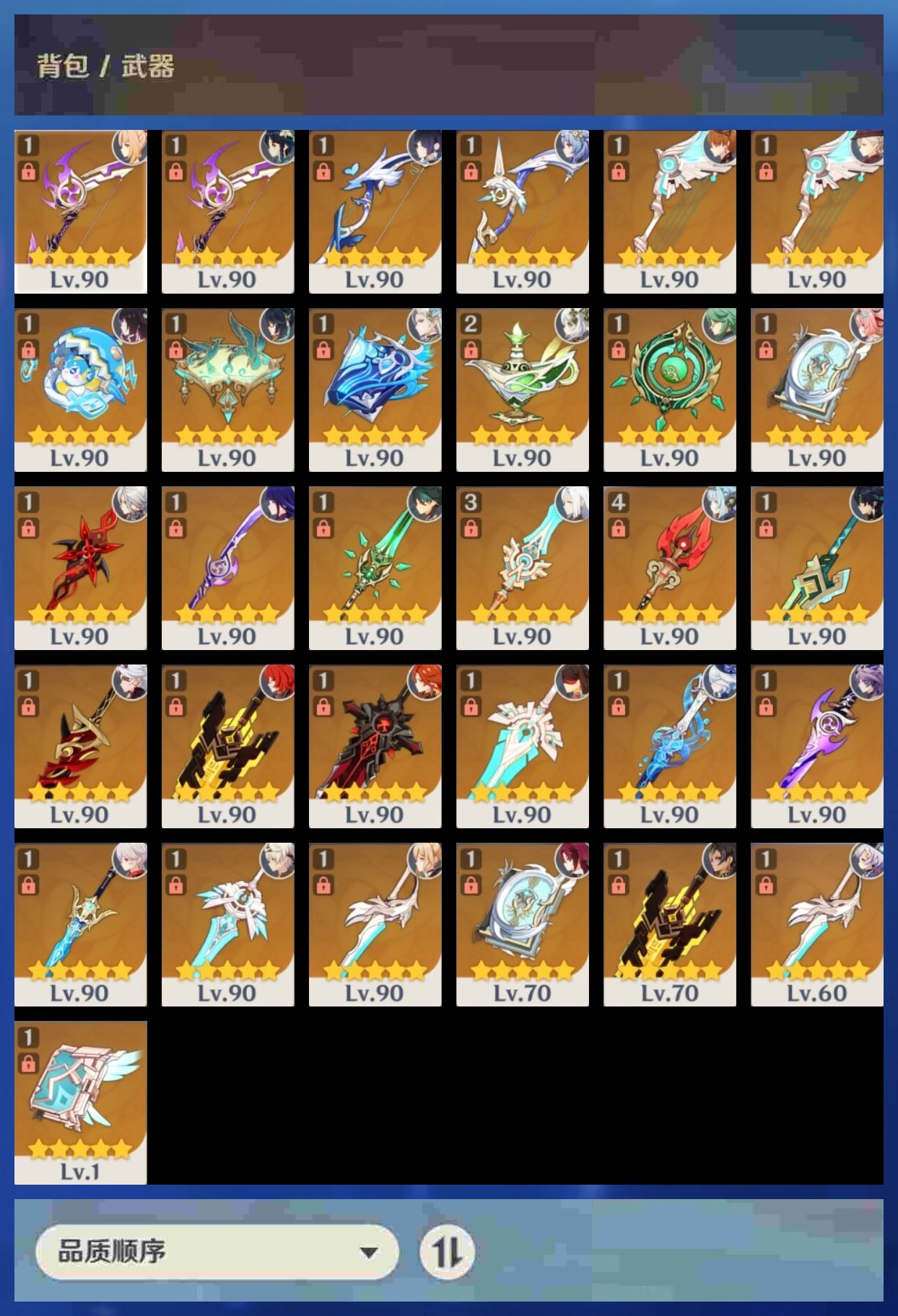Screen dimensions: 898x1316
Task: Select the Lv.60 sword card
Action: pyautogui.click(x=816, y=924)
